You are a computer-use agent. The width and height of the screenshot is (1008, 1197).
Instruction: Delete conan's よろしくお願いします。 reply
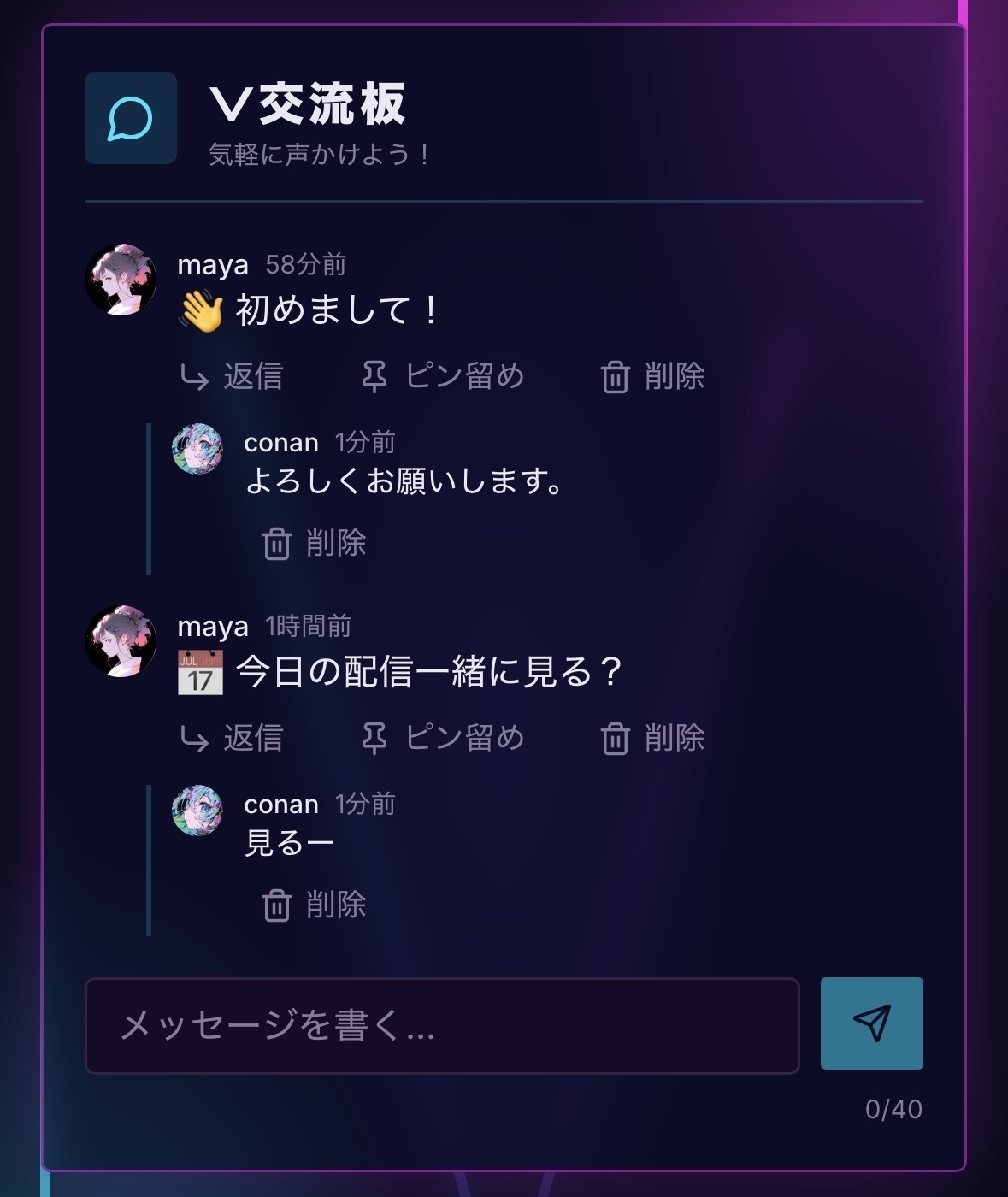[x=314, y=543]
